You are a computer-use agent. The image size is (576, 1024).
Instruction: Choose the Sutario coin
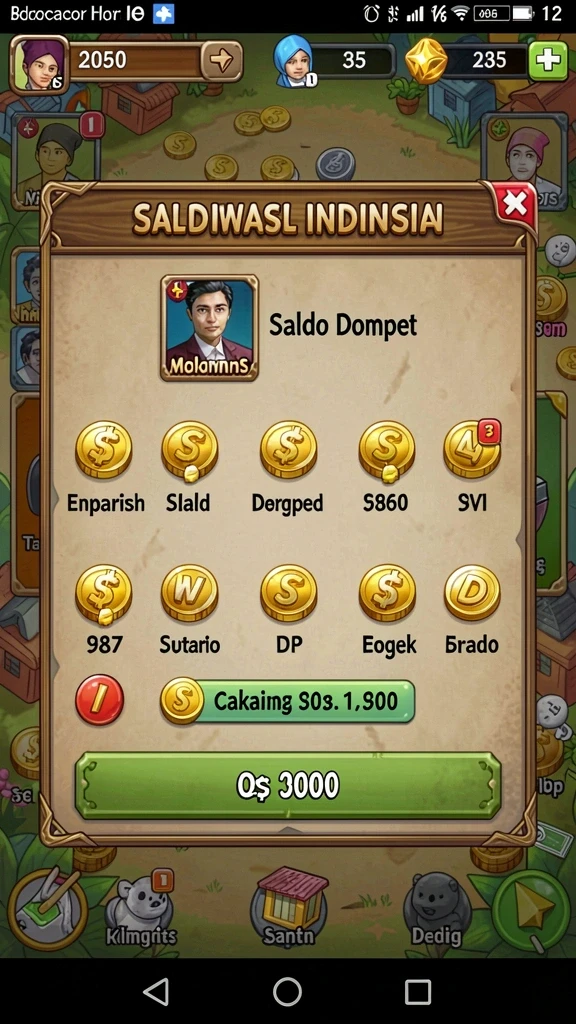tap(189, 593)
